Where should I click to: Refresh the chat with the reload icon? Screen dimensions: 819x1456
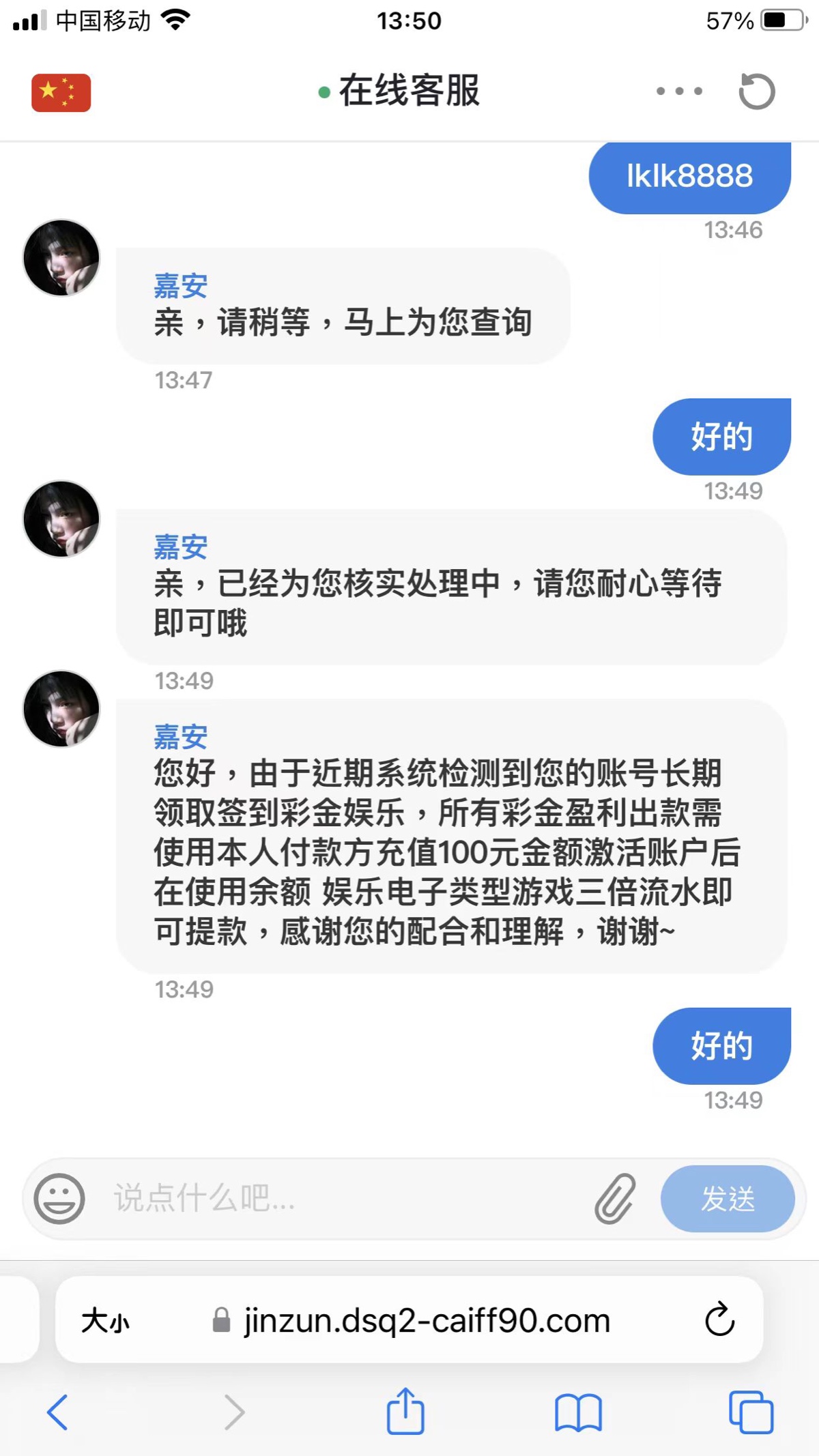click(x=756, y=91)
